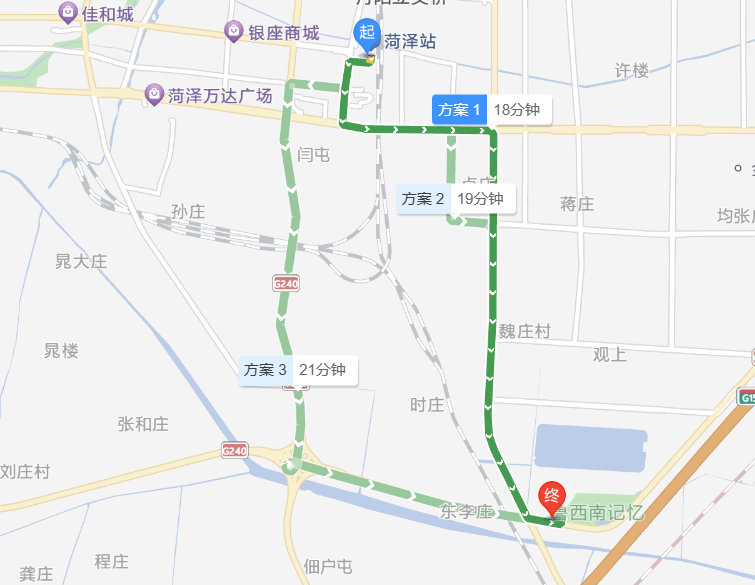
Task: Open the 菏泽万达广场 place marker
Action: click(x=155, y=95)
